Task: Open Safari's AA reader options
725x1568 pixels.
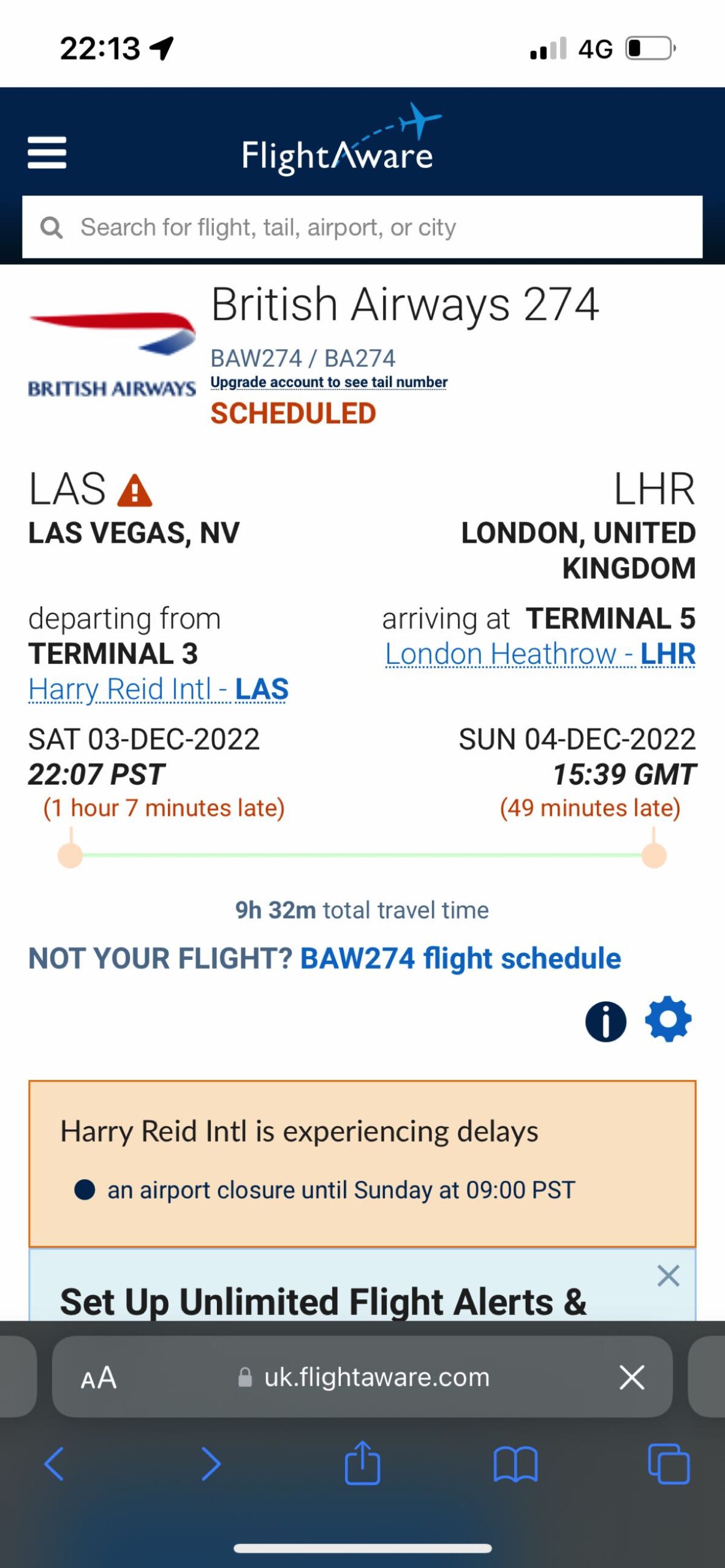Action: tap(99, 1378)
